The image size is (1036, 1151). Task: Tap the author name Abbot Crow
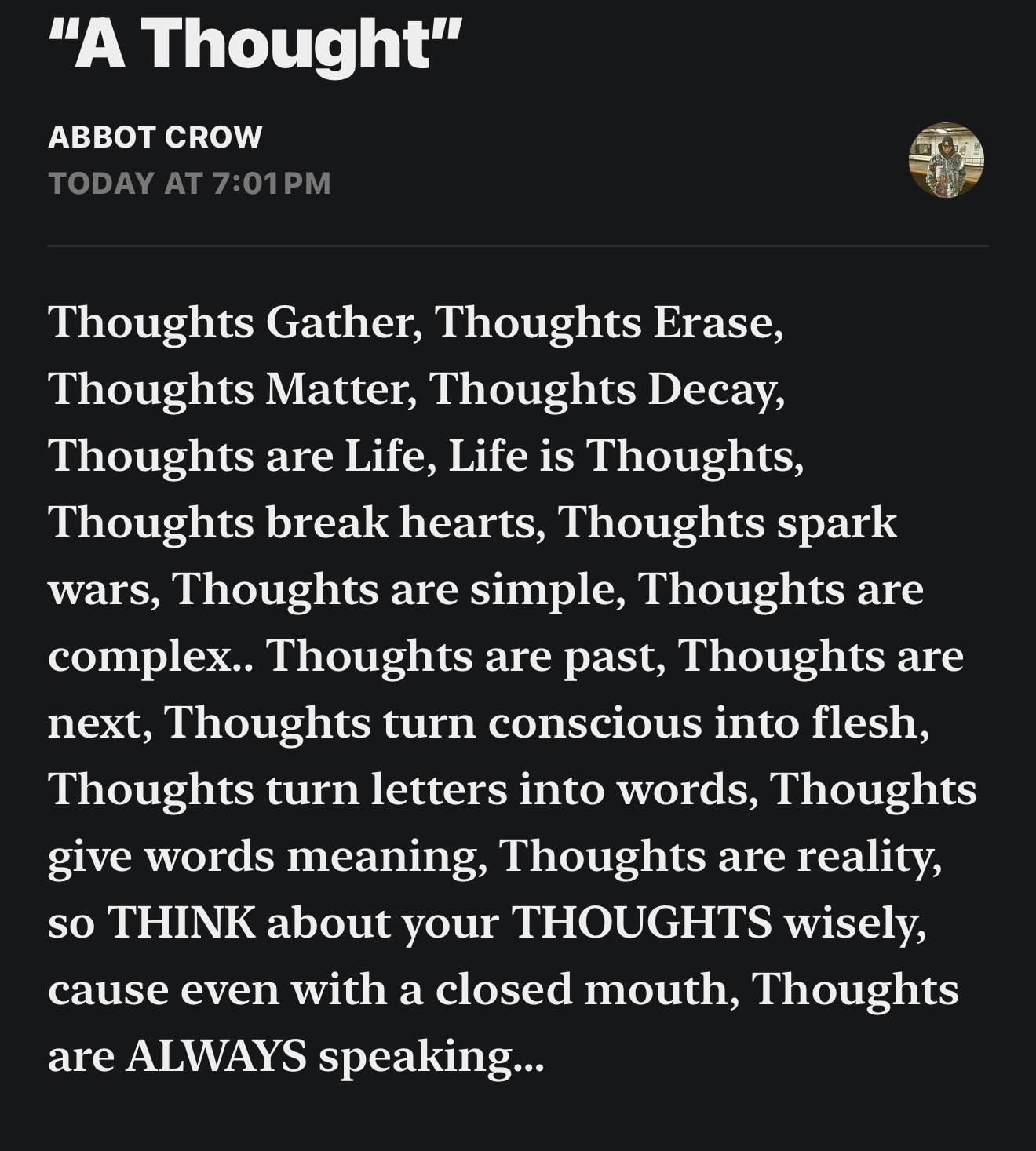tap(155, 137)
